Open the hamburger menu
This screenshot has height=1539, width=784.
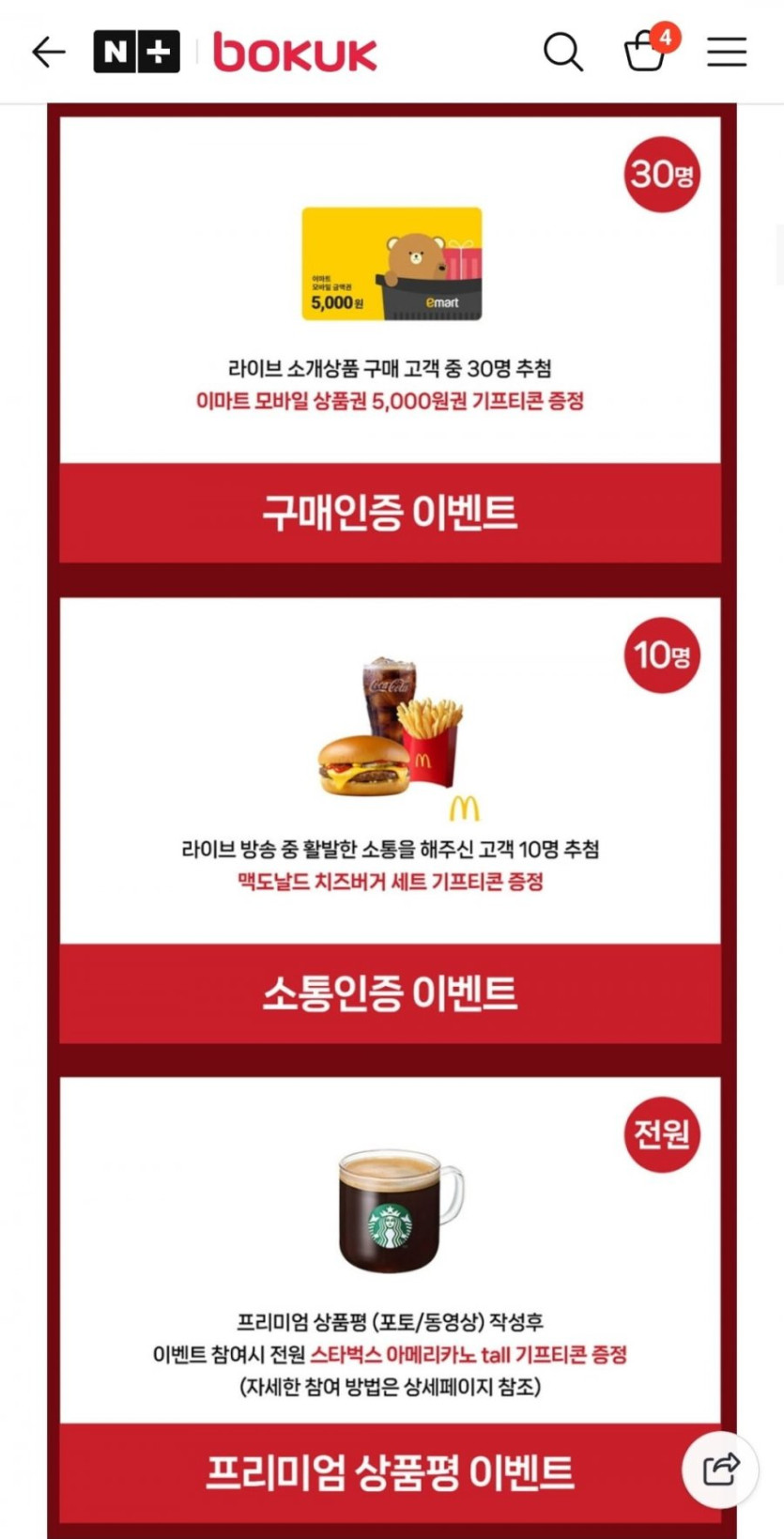point(727,52)
